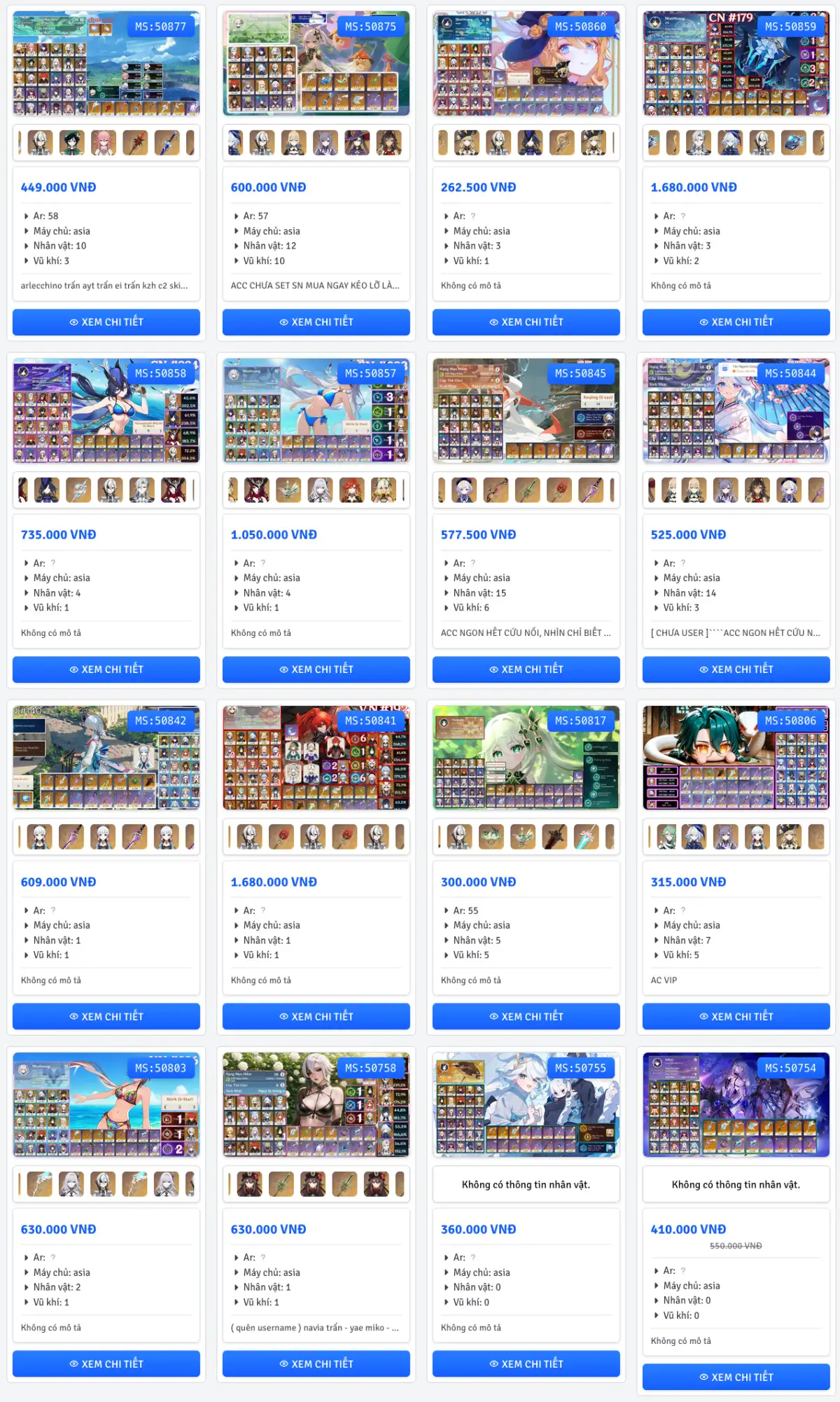Tap XEM CHI TIẾT for the discounted 410.000 VNĐ account
840x1402 pixels.
coord(736,1377)
